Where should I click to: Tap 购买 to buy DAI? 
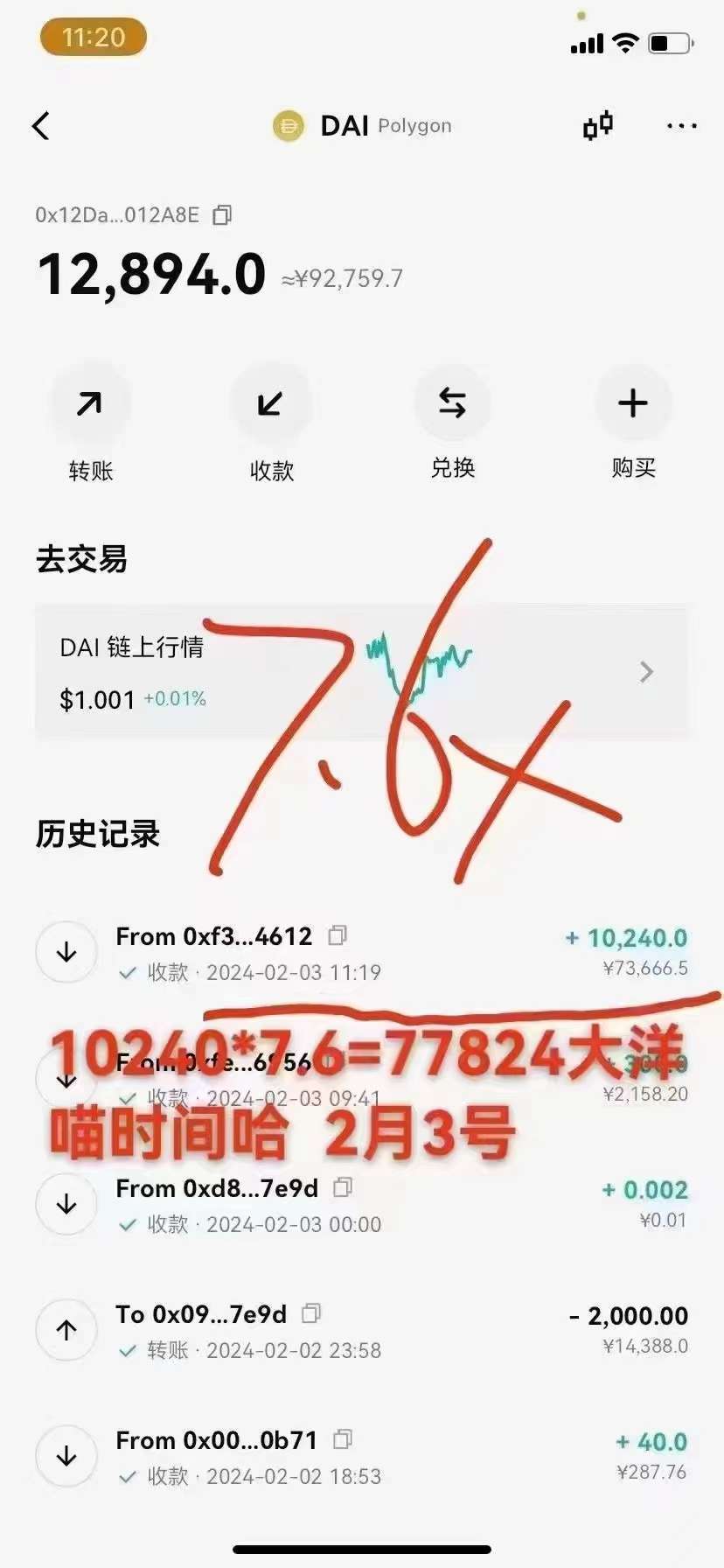(x=633, y=404)
